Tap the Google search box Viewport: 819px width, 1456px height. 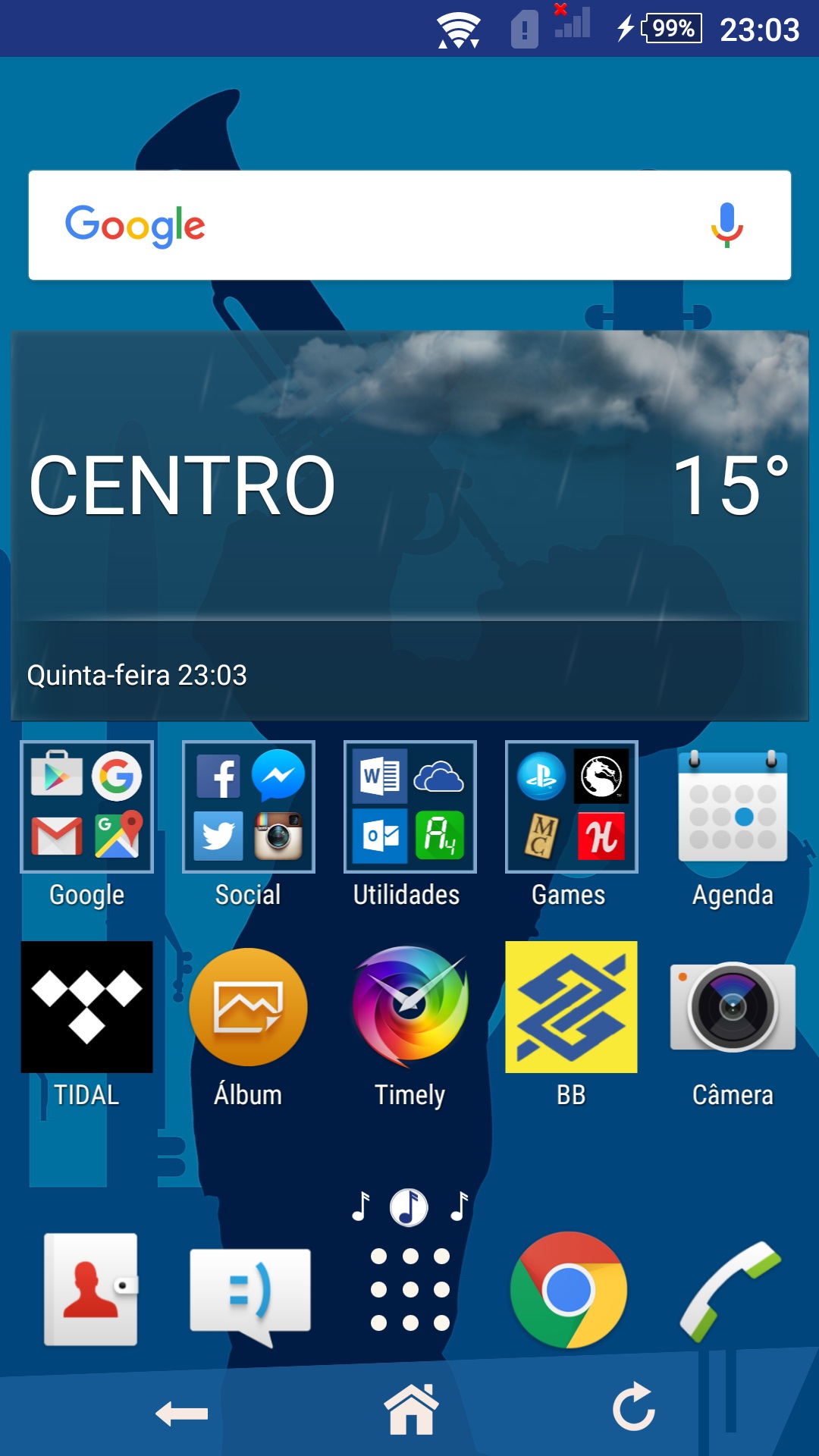pos(379,225)
